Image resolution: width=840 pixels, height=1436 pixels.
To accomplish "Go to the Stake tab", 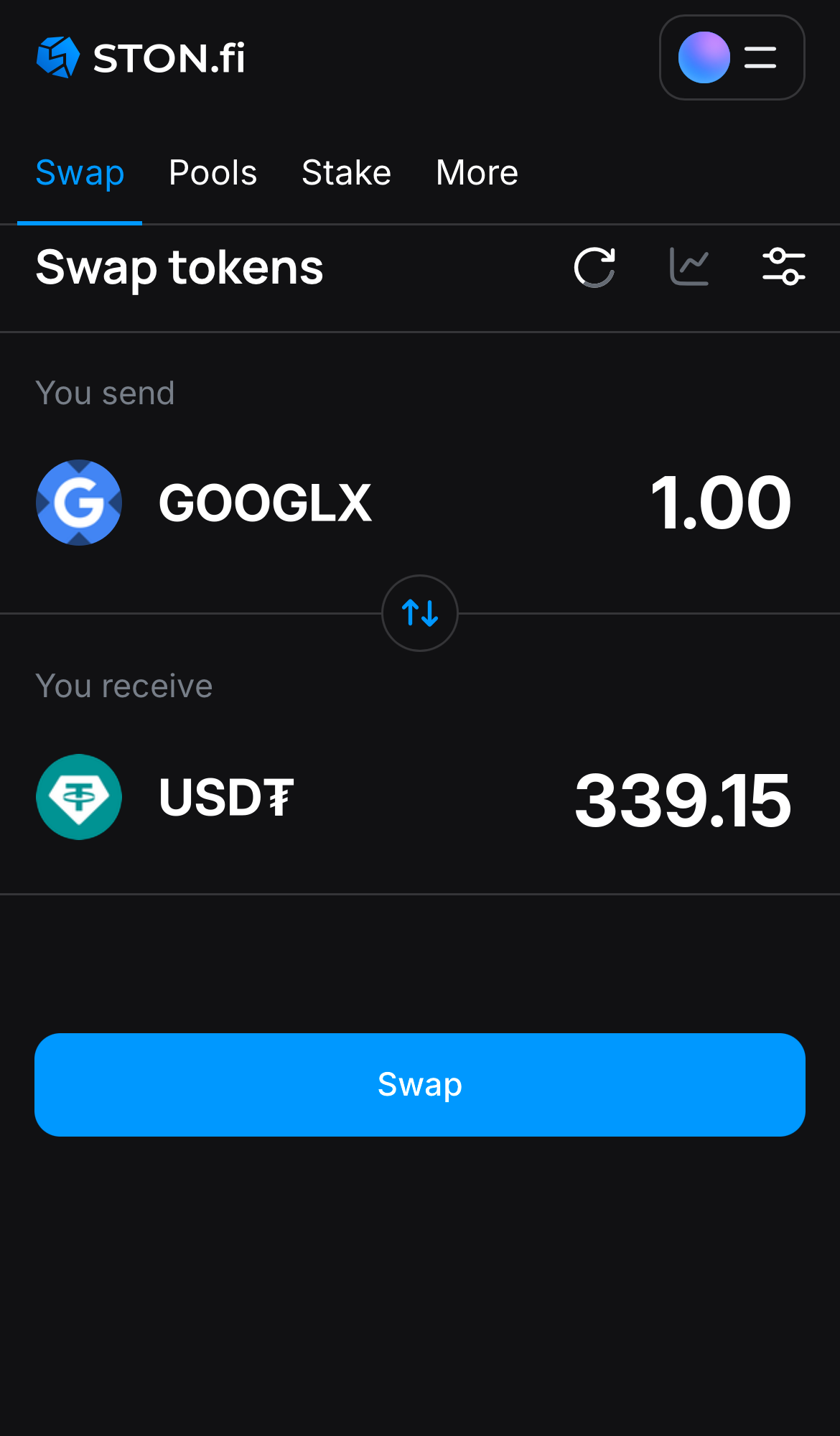I will (346, 173).
